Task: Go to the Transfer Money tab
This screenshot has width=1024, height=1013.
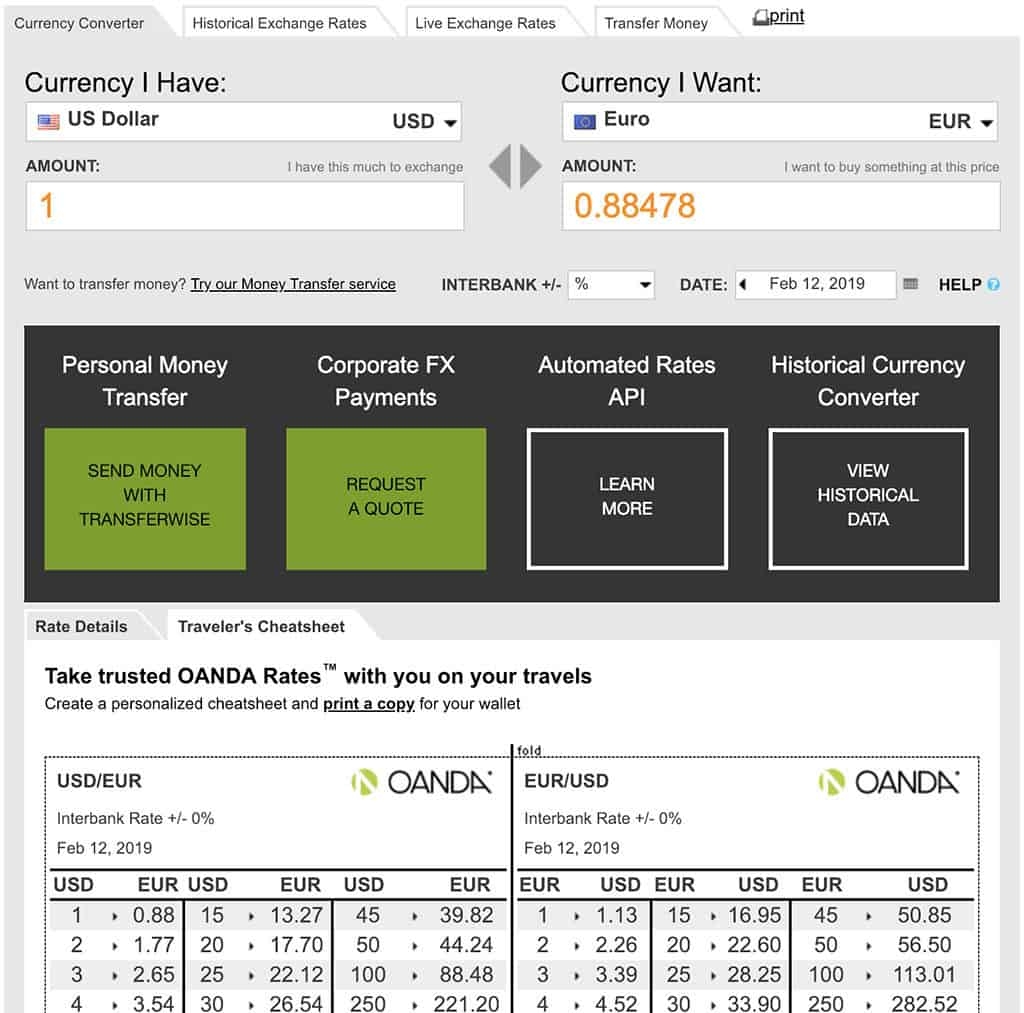Action: click(x=656, y=22)
